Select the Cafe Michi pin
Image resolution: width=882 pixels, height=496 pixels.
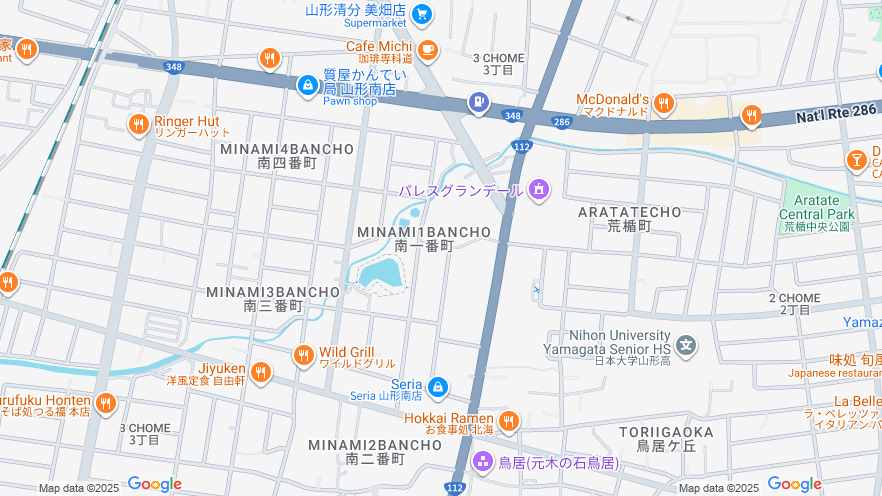(427, 48)
